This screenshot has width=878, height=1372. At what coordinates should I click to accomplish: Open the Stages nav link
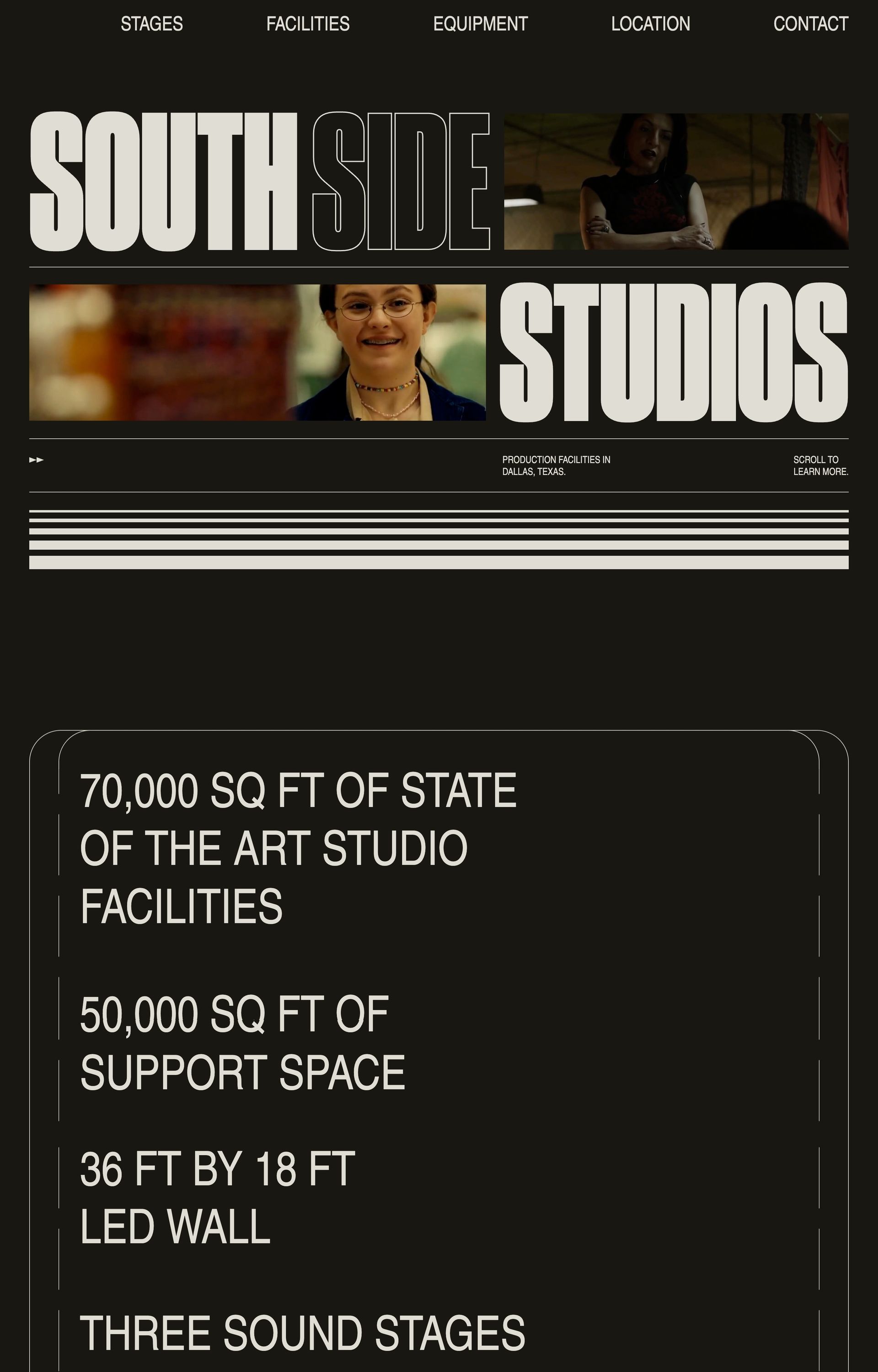point(152,24)
